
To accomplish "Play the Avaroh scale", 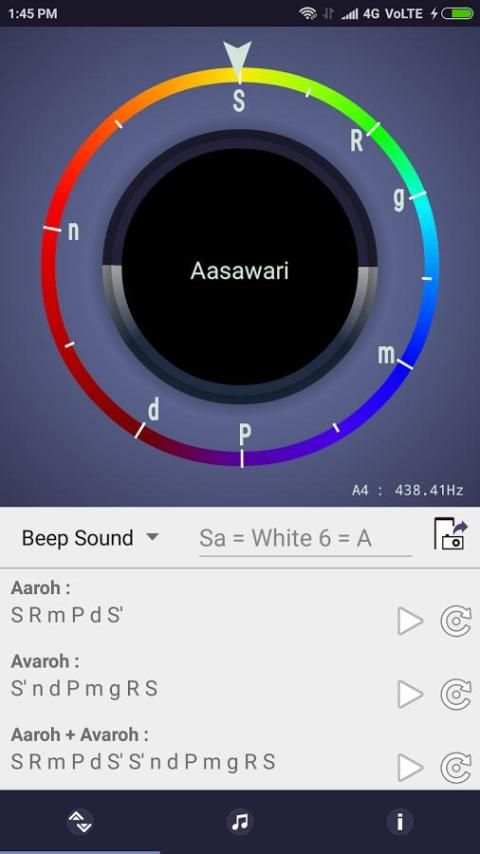I will 410,694.
